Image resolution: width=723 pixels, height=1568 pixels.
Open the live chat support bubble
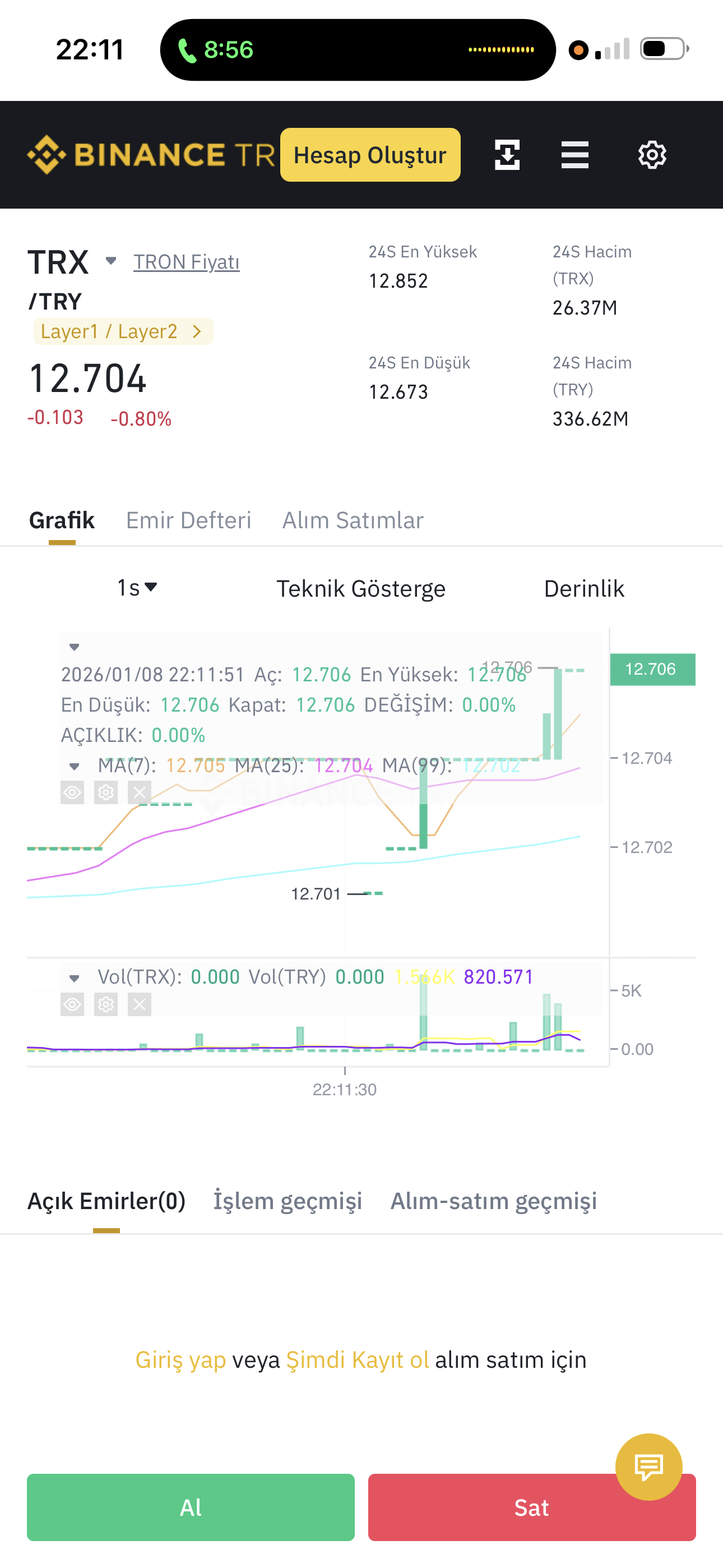[x=649, y=1467]
